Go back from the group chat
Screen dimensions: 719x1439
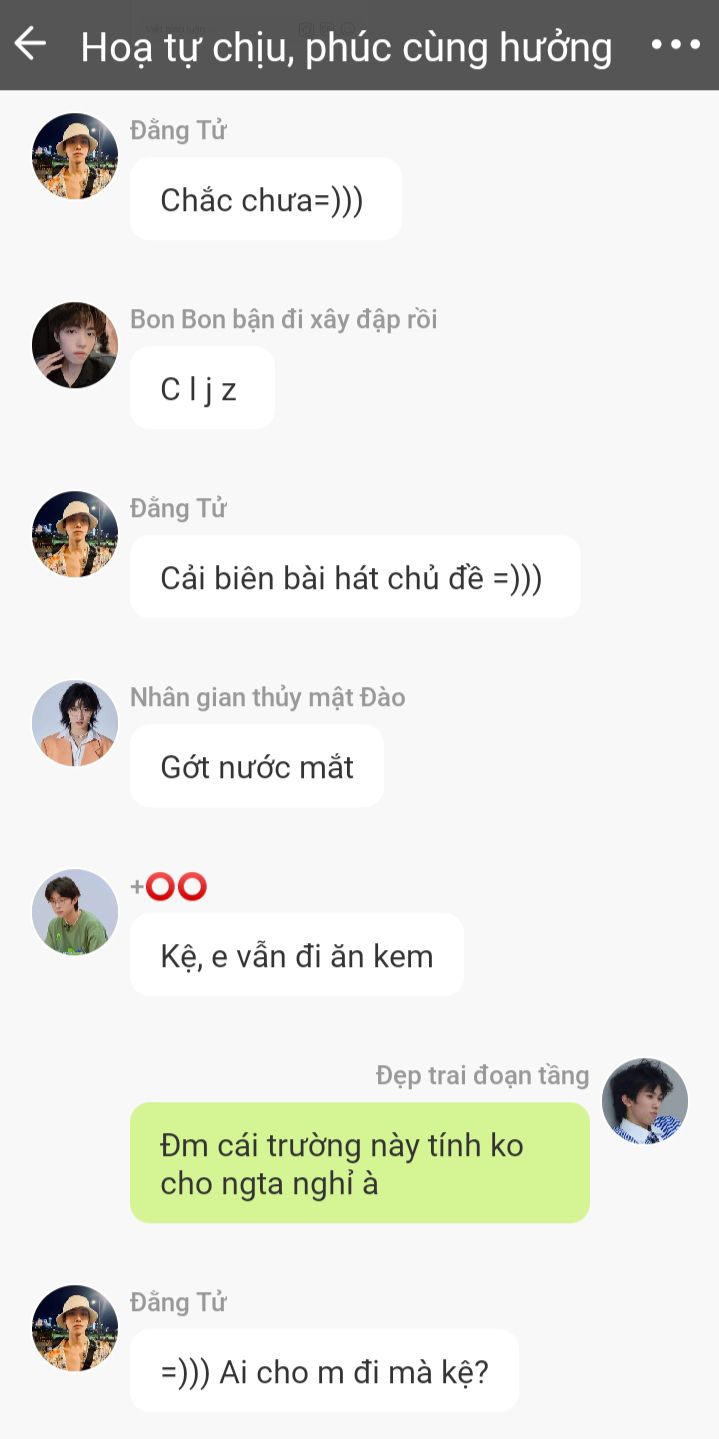(x=30, y=44)
